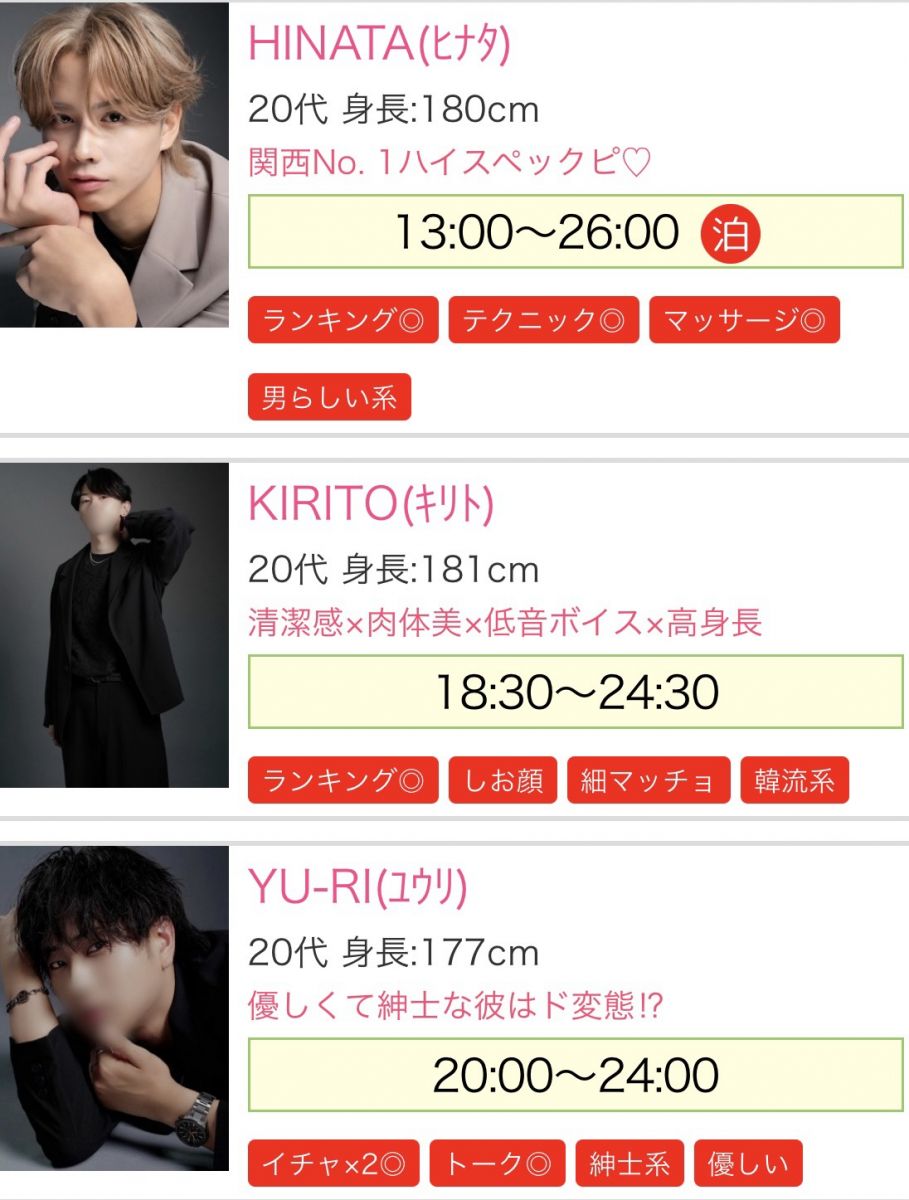Open the HINATA(ヒナタ) name link
The height and width of the screenshot is (1200, 909).
click(379, 43)
